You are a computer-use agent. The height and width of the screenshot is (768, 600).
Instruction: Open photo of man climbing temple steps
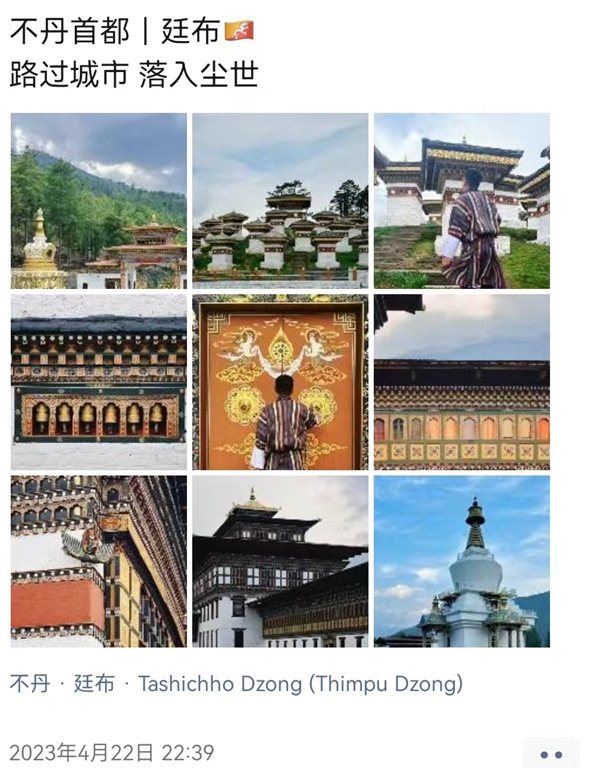pyautogui.click(x=461, y=201)
